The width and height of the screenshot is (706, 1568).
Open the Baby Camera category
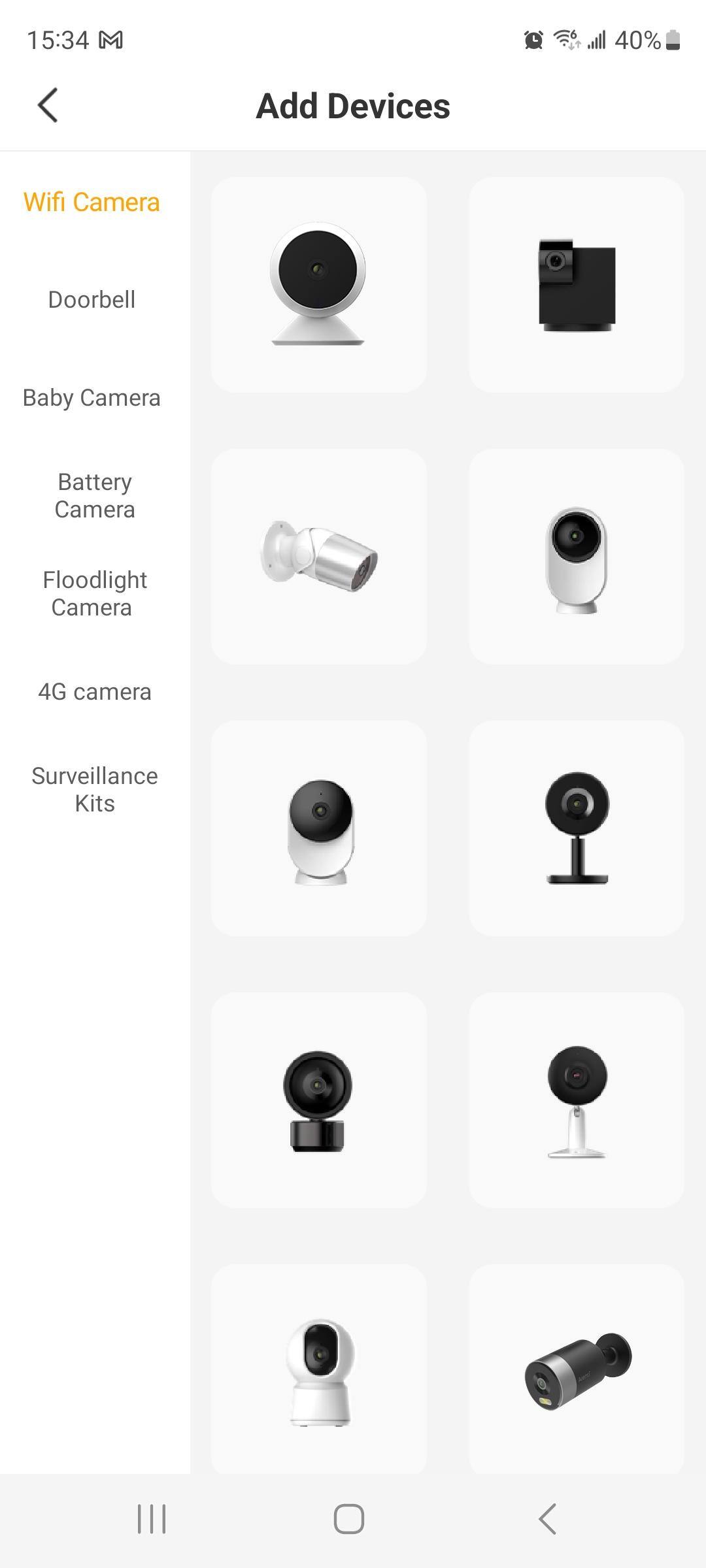(92, 397)
